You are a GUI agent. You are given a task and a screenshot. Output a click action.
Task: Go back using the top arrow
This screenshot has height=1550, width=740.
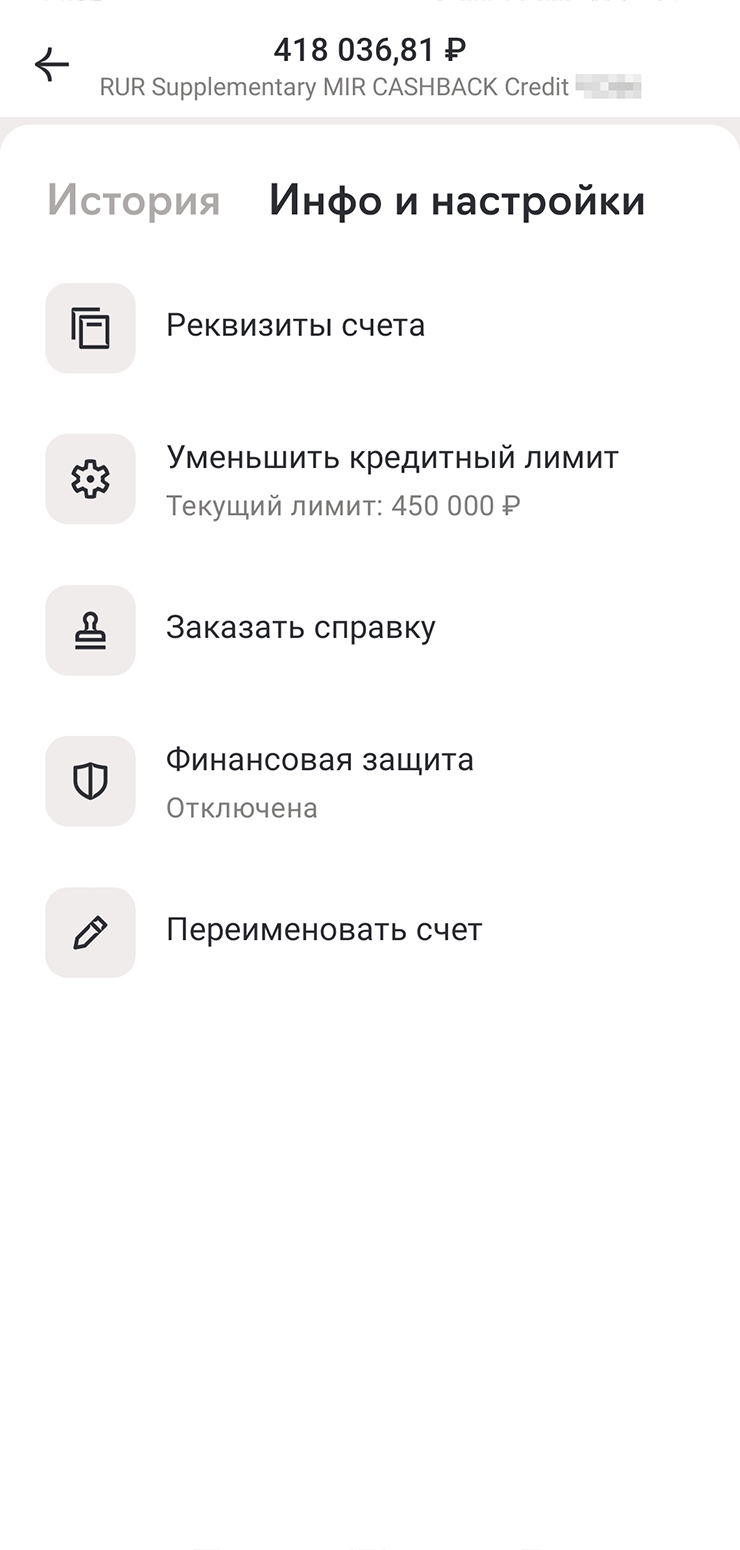52,65
